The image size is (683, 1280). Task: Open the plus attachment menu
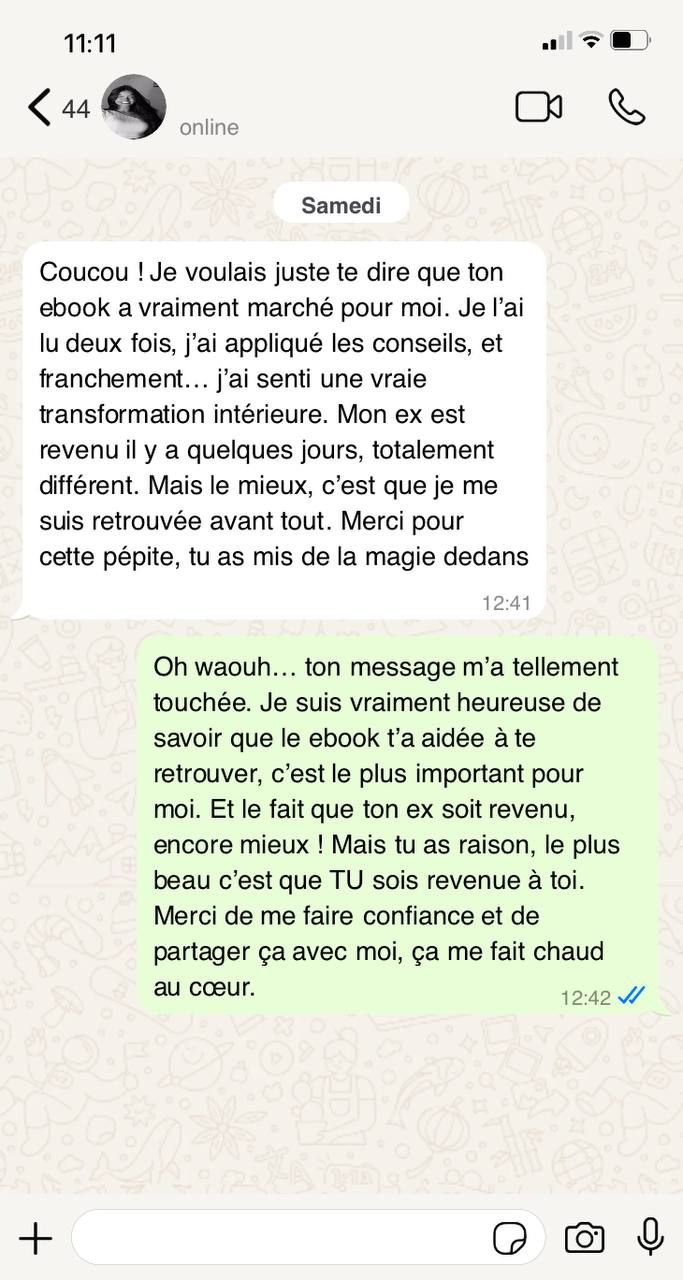click(35, 1238)
